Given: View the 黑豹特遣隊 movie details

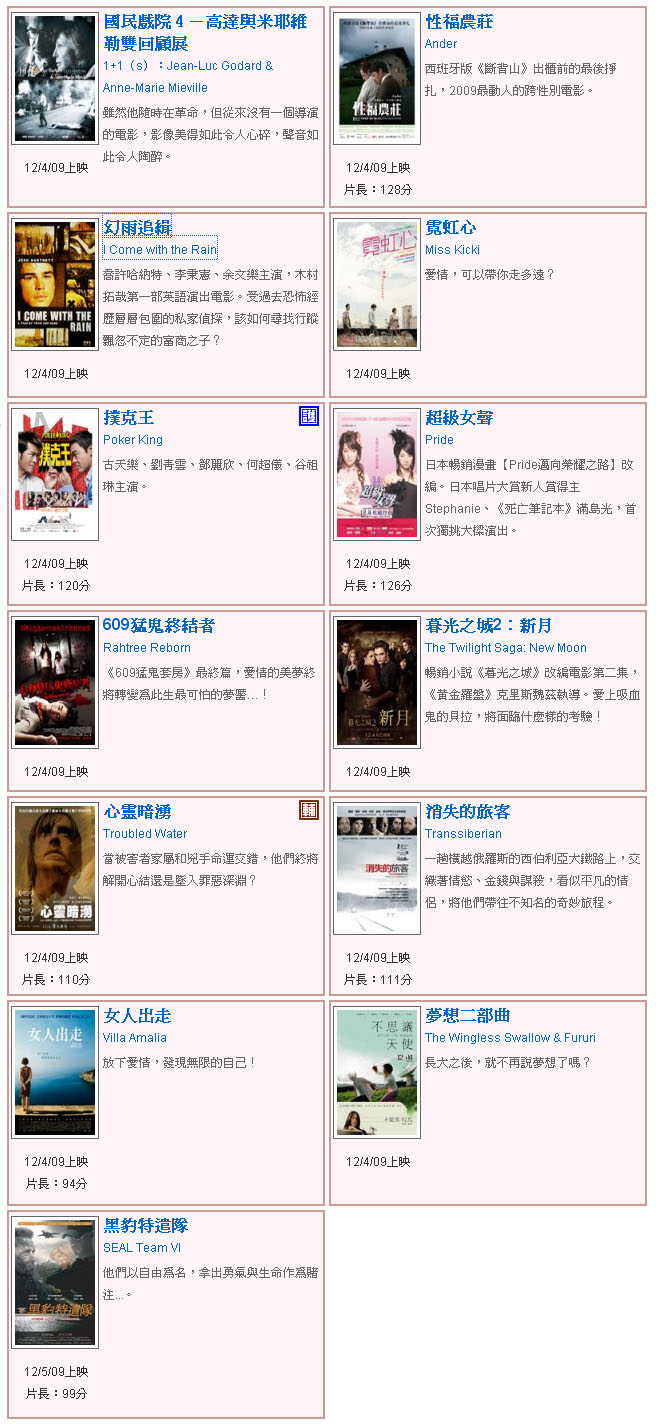Looking at the screenshot, I should 145,1226.
